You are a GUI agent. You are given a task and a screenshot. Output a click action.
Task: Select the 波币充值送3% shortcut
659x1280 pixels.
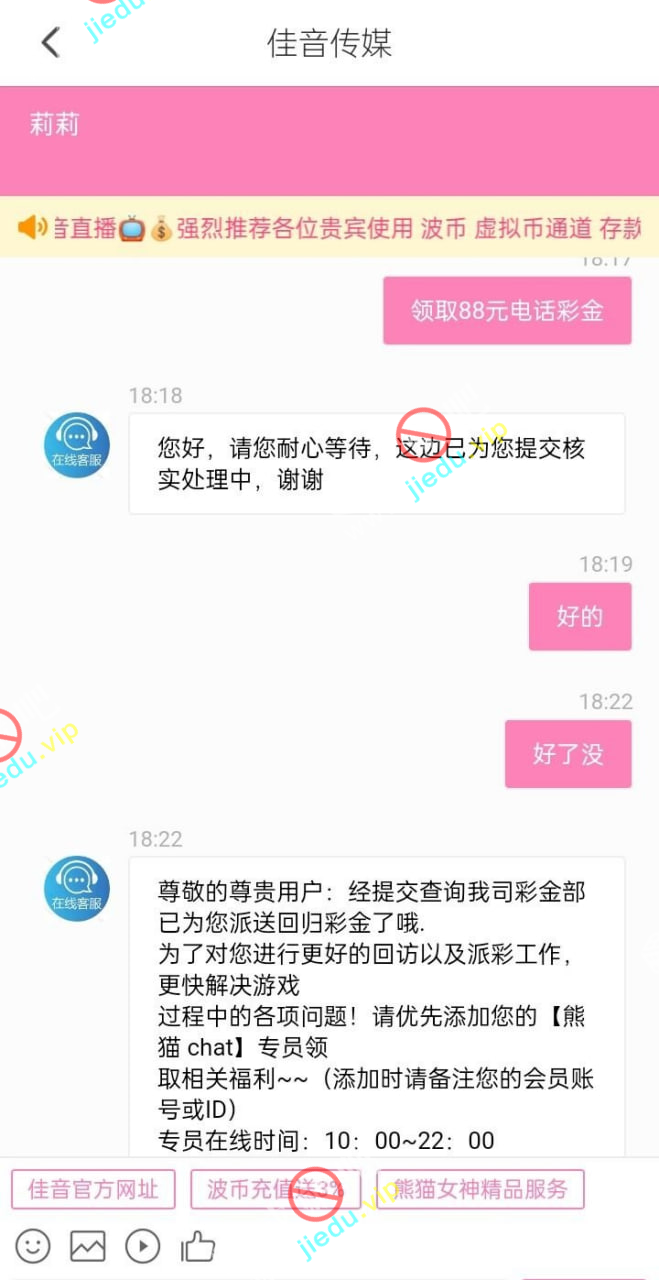coord(275,1189)
